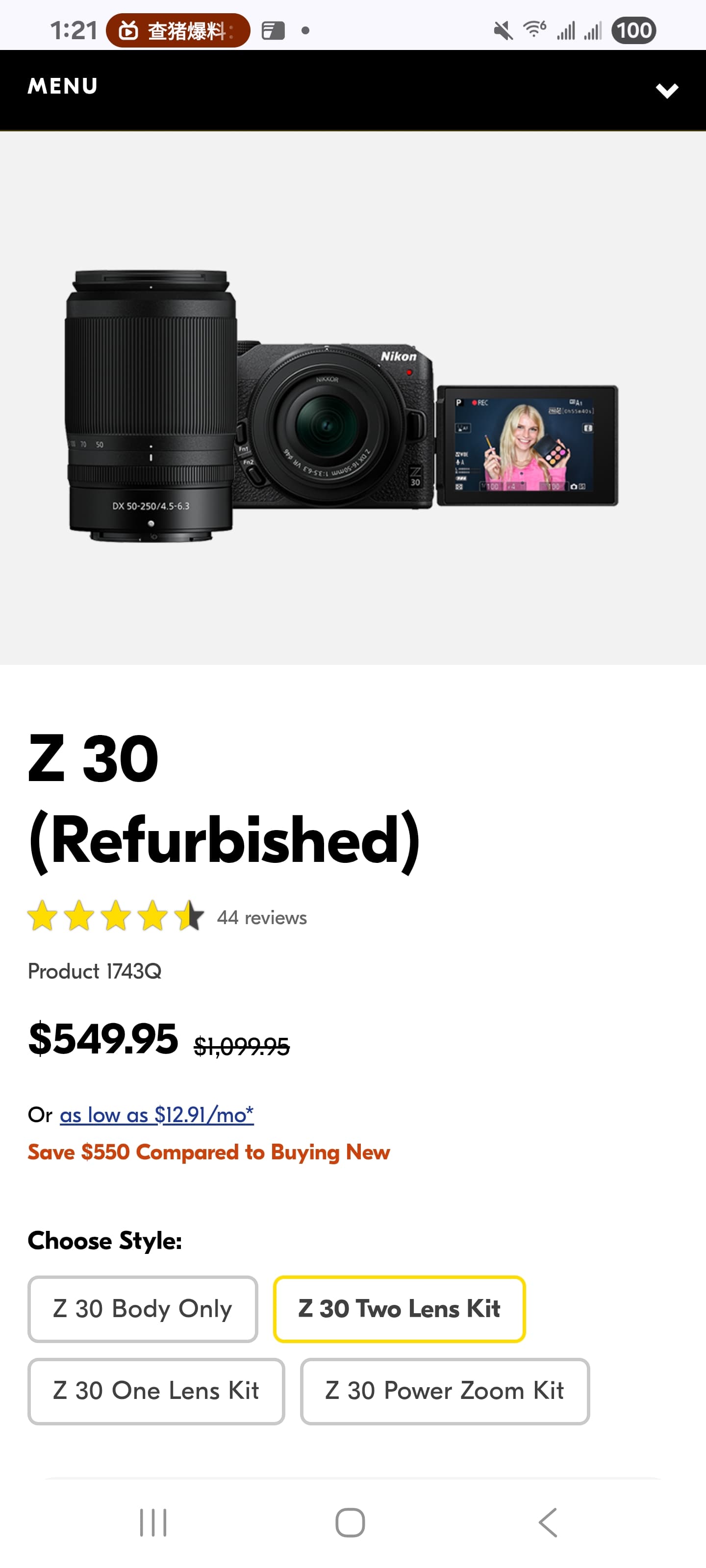Screen dimensions: 706x1568
Task: Choose the Z 30 One Lens Kit style
Action: click(x=156, y=1391)
